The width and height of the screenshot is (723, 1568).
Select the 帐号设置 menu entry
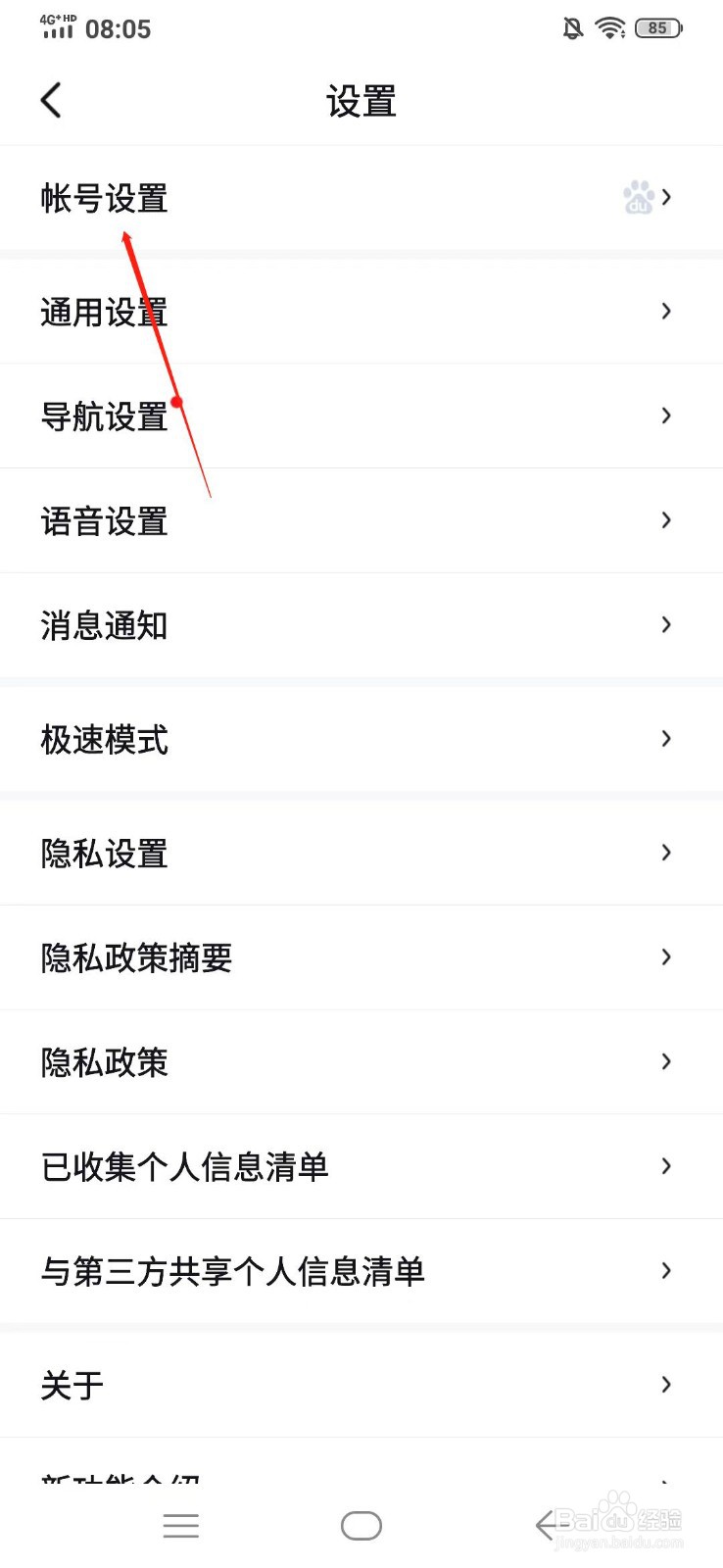coord(104,198)
